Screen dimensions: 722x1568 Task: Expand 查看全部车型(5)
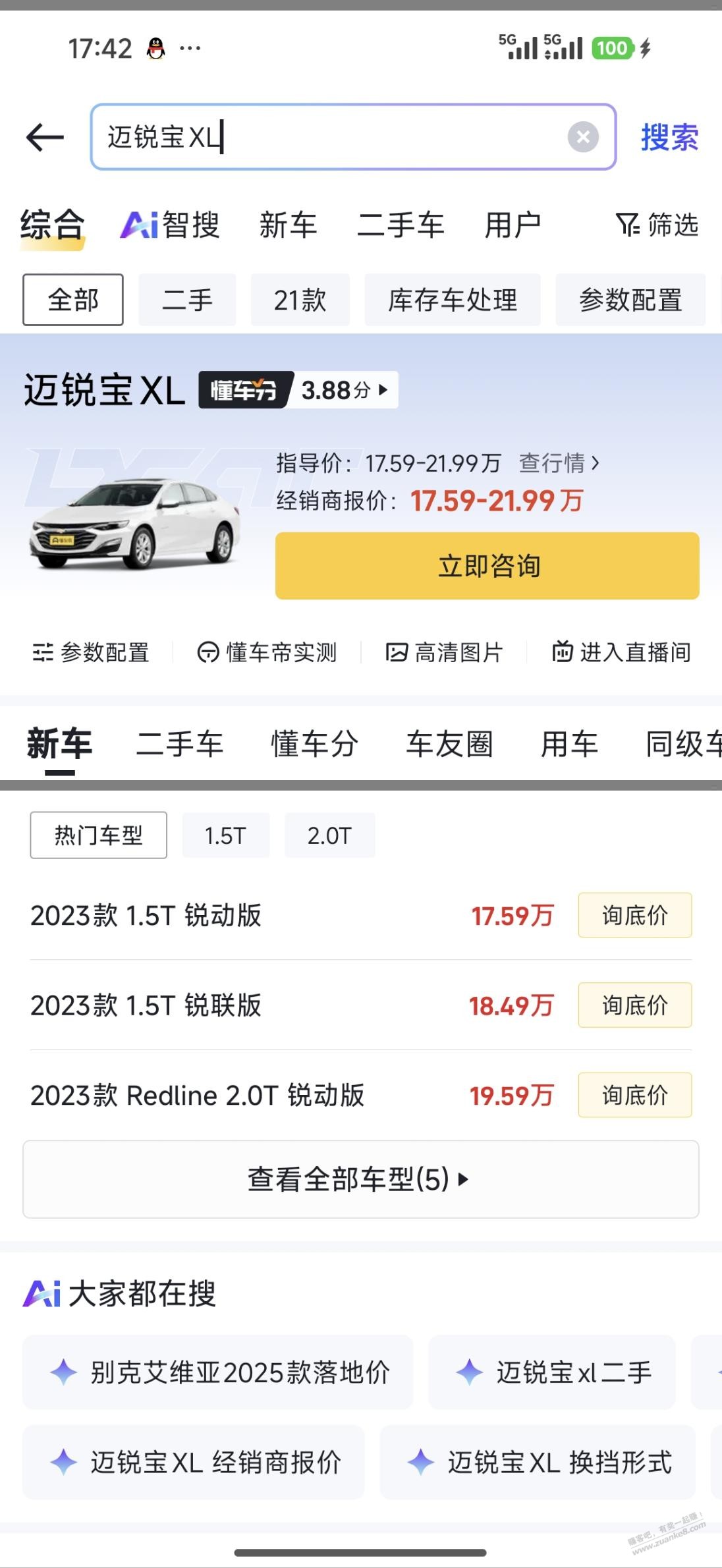[360, 1179]
